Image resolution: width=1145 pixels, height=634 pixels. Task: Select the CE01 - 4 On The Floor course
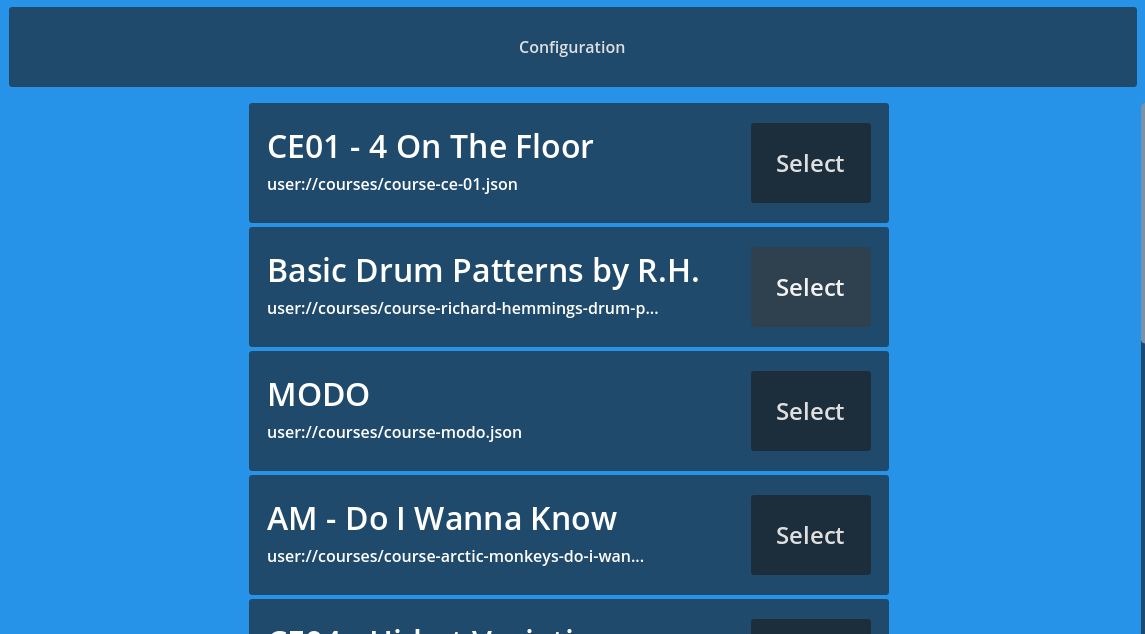[x=810, y=163]
